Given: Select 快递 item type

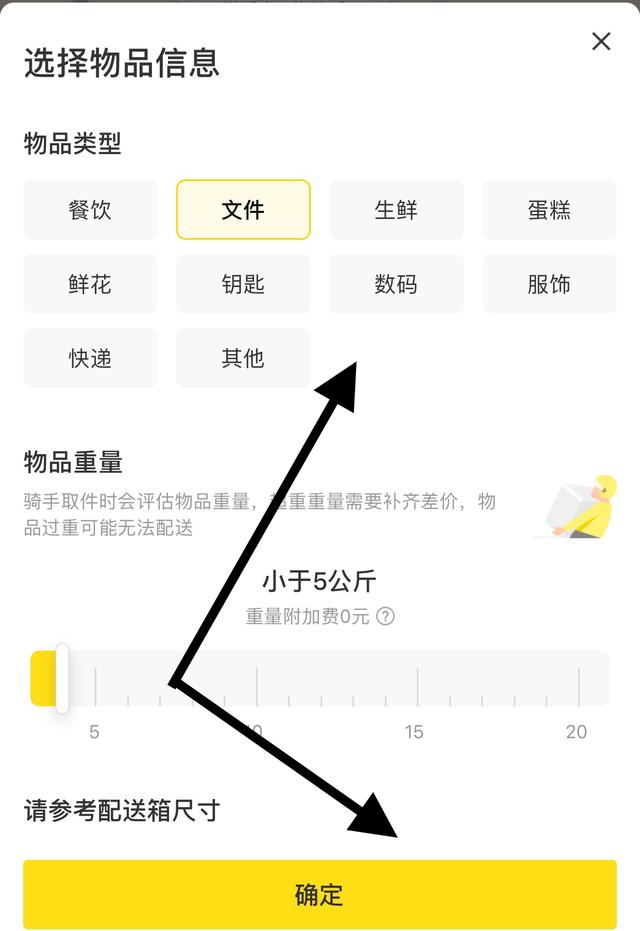Looking at the screenshot, I should tap(90, 358).
